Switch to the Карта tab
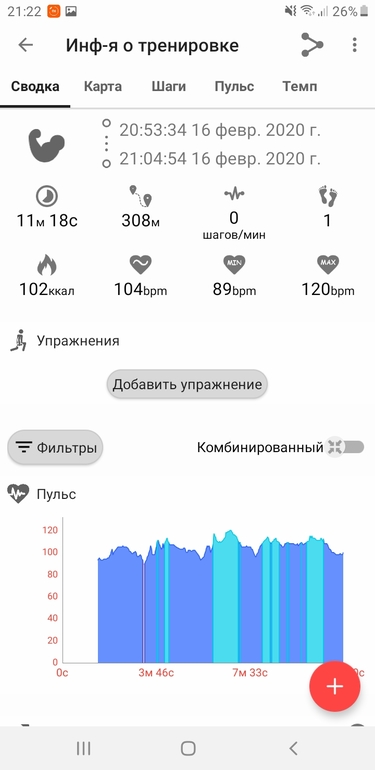375x770 pixels. pyautogui.click(x=103, y=86)
